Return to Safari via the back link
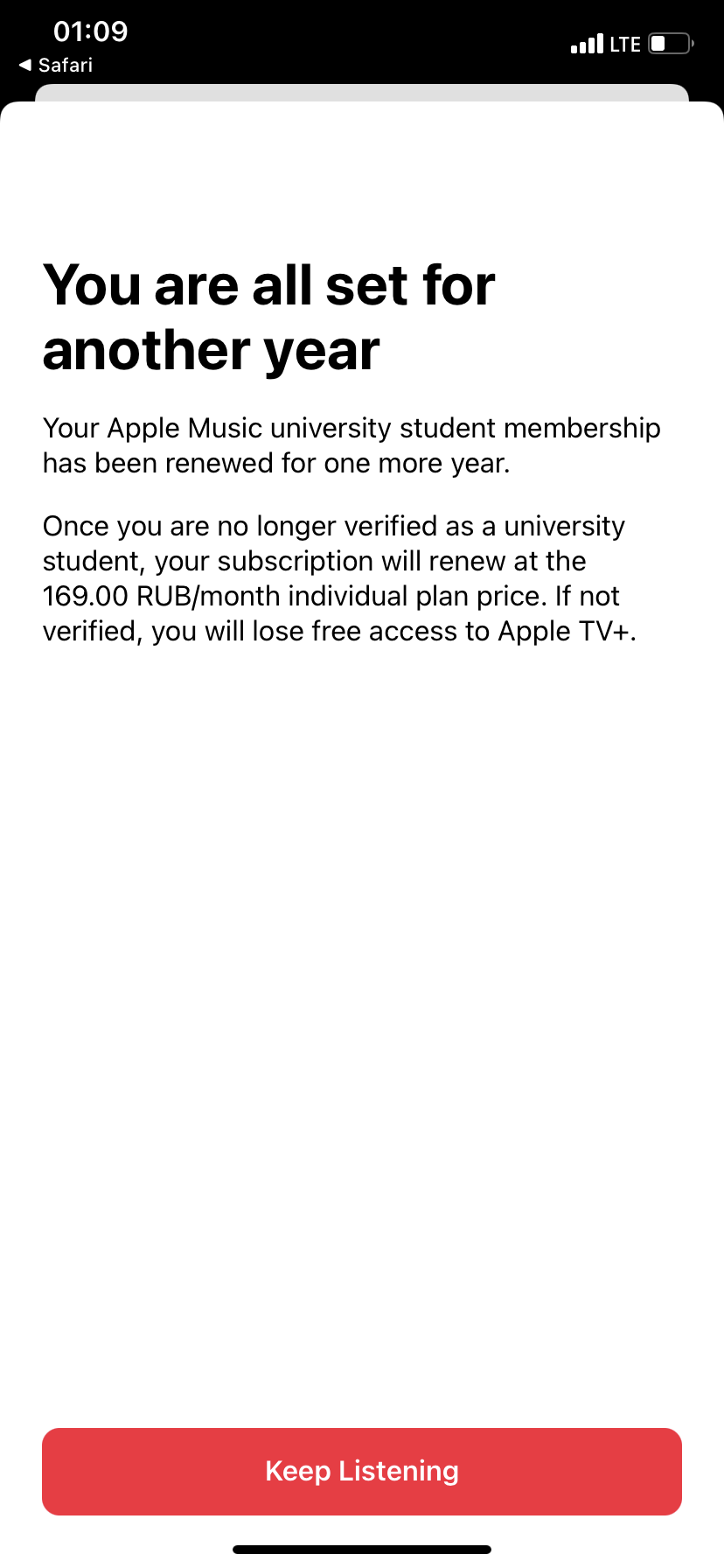724x1568 pixels. [56, 65]
